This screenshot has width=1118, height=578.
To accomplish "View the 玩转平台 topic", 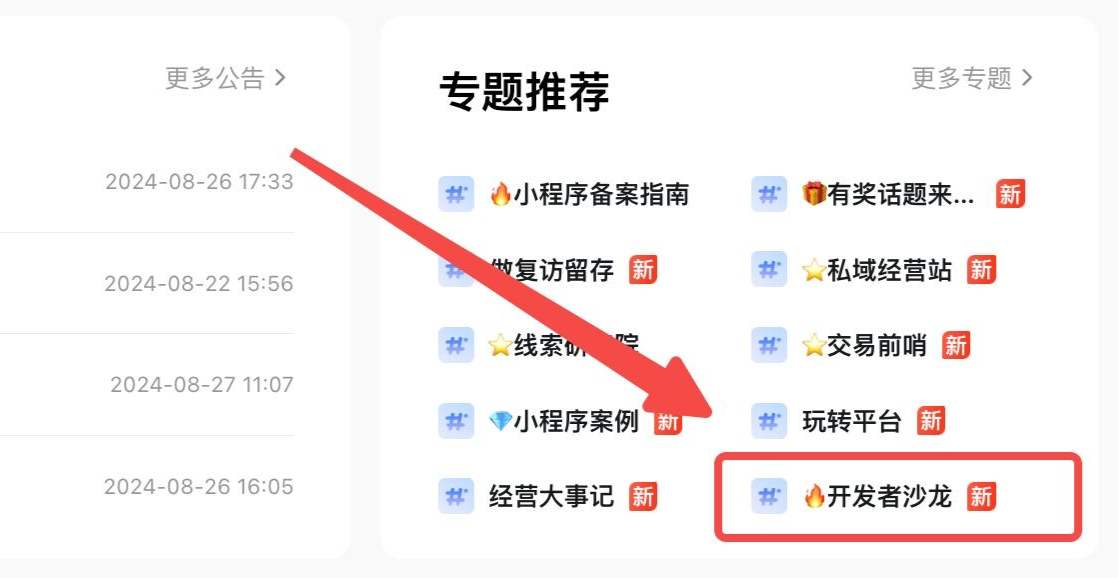I will 851,421.
